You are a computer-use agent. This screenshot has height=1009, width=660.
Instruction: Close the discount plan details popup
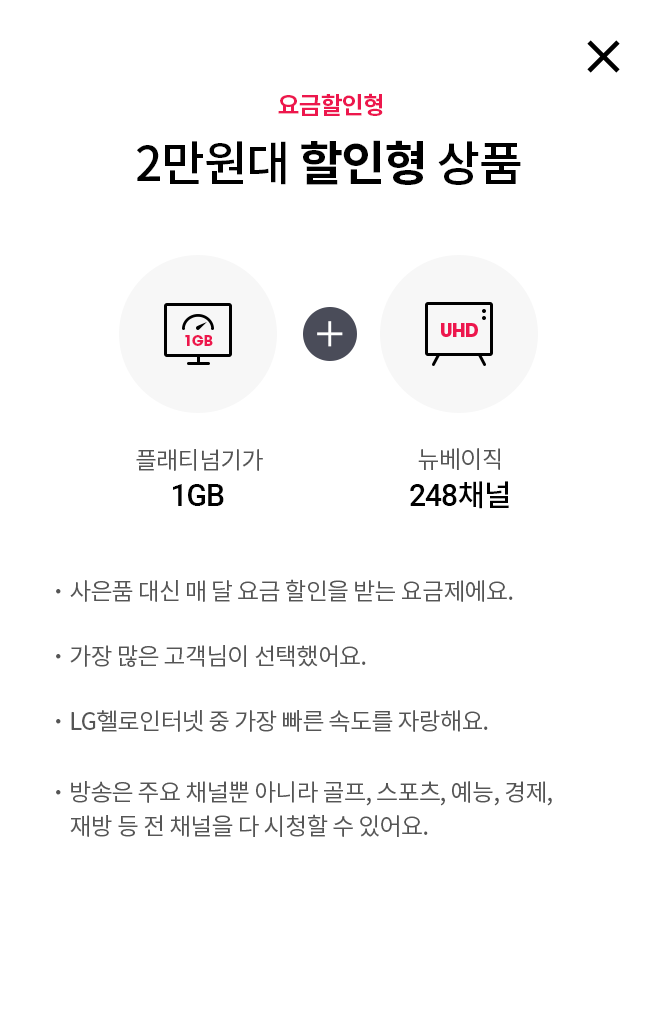[x=603, y=57]
